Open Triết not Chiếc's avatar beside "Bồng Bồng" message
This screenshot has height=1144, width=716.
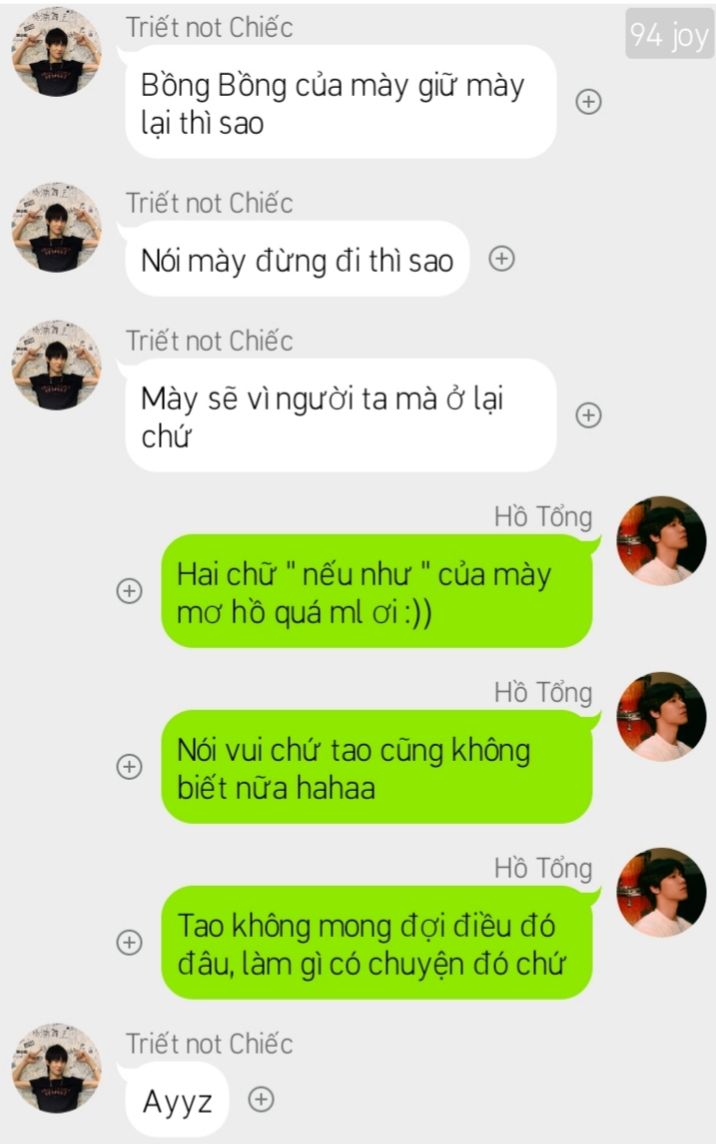[56, 52]
